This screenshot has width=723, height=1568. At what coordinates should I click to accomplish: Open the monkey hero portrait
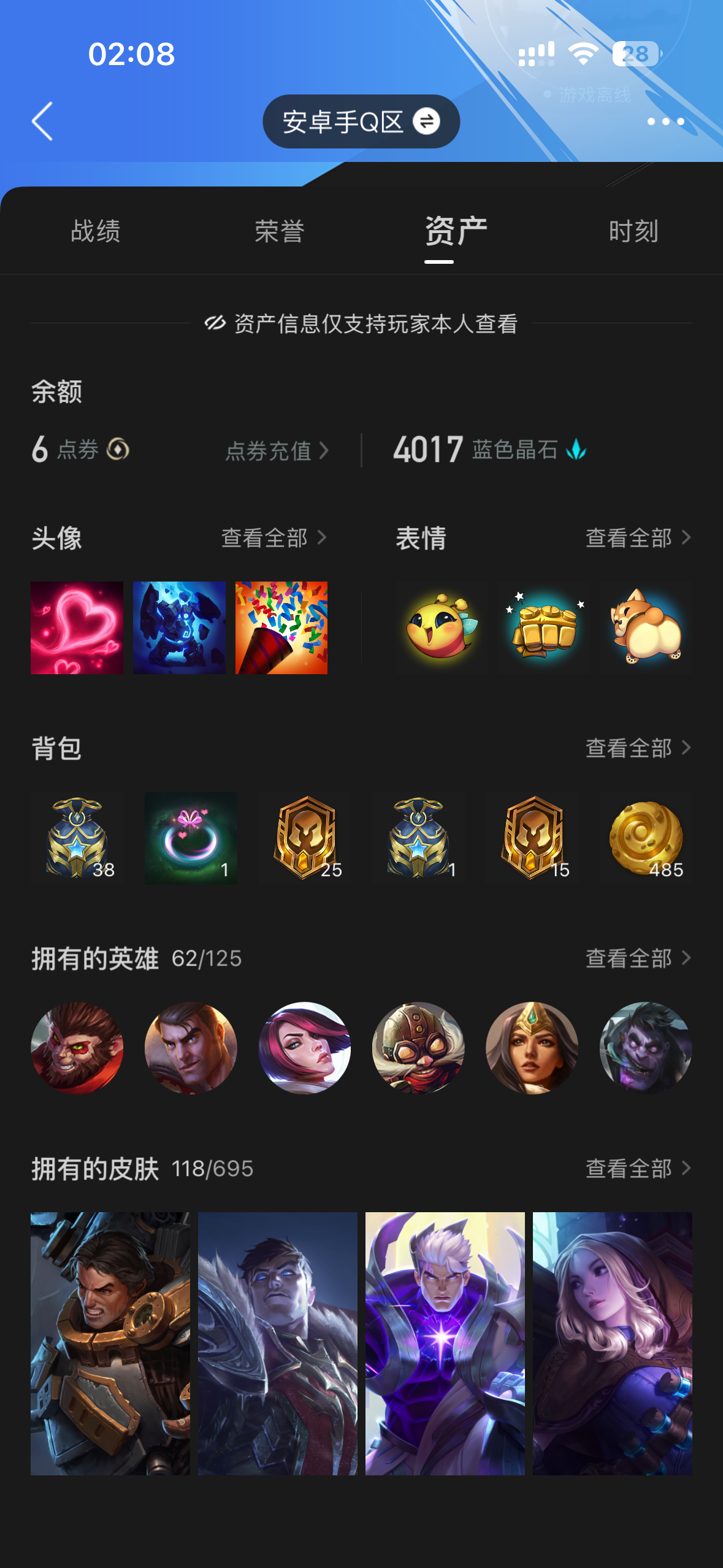click(x=77, y=1048)
